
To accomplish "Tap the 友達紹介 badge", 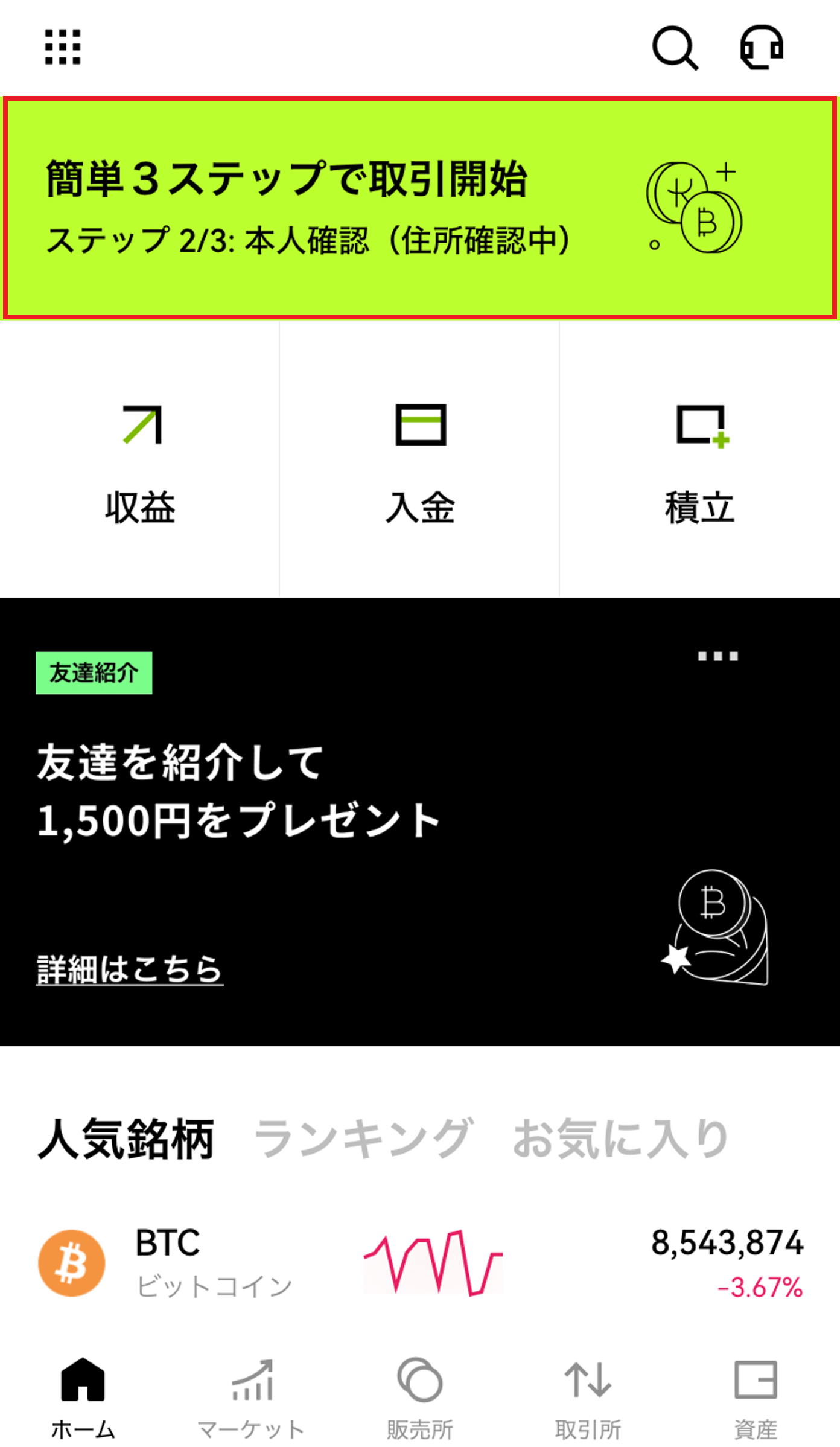I will 94,672.
